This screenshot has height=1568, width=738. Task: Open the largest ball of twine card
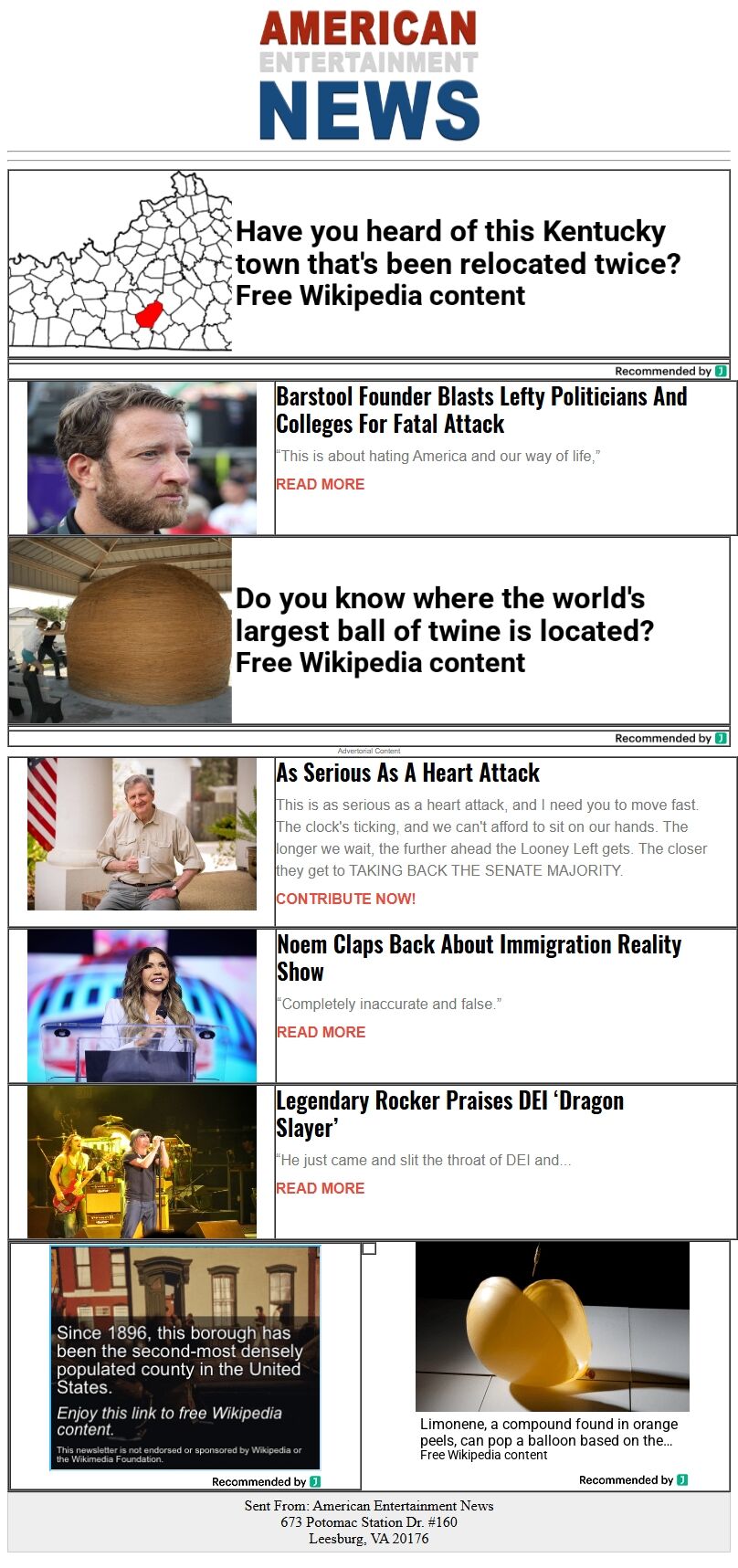(x=444, y=630)
